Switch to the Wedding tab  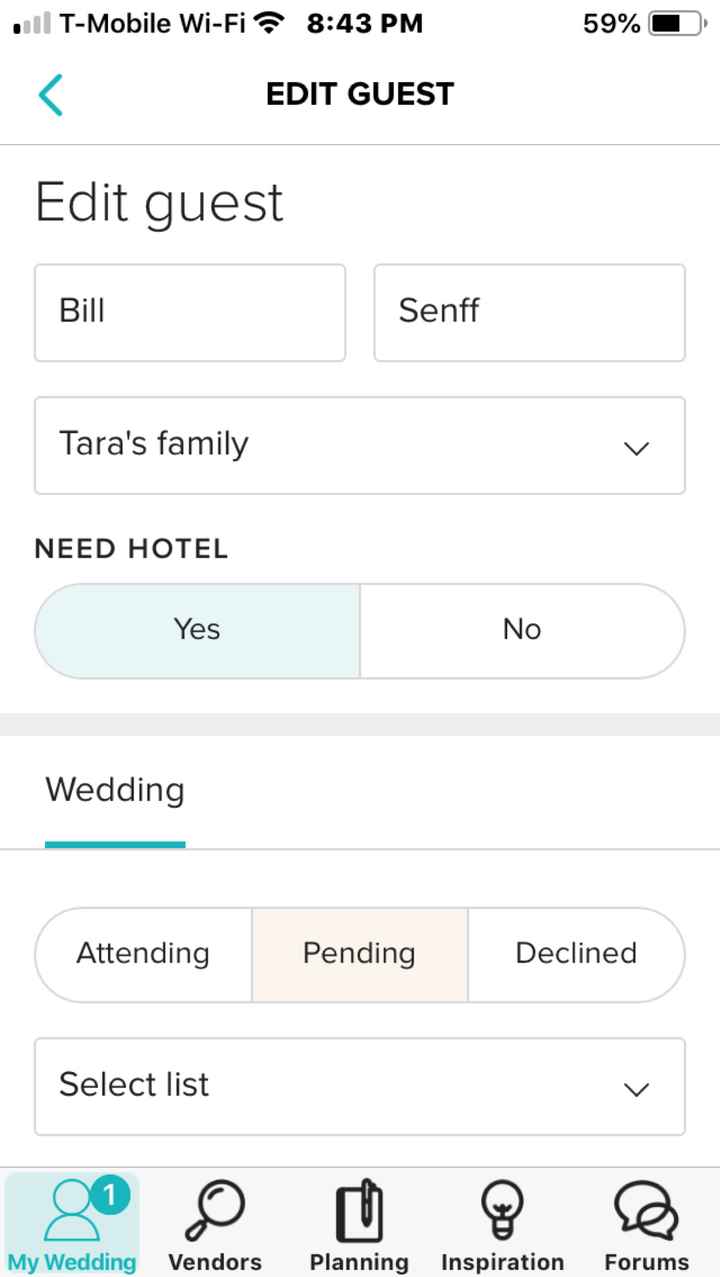click(114, 790)
